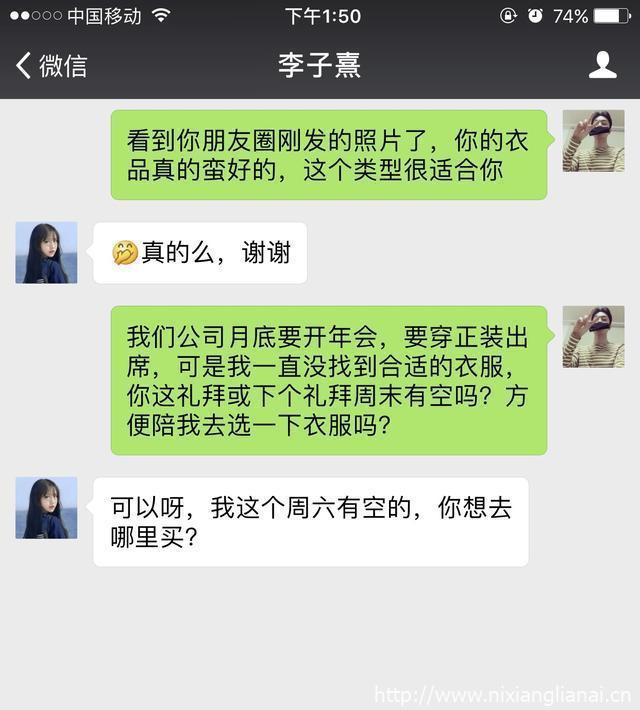Image resolution: width=640 pixels, height=710 pixels.
Task: Tap 李子熹's avatar beside '真的么，谢谢'
Action: pyautogui.click(x=46, y=252)
